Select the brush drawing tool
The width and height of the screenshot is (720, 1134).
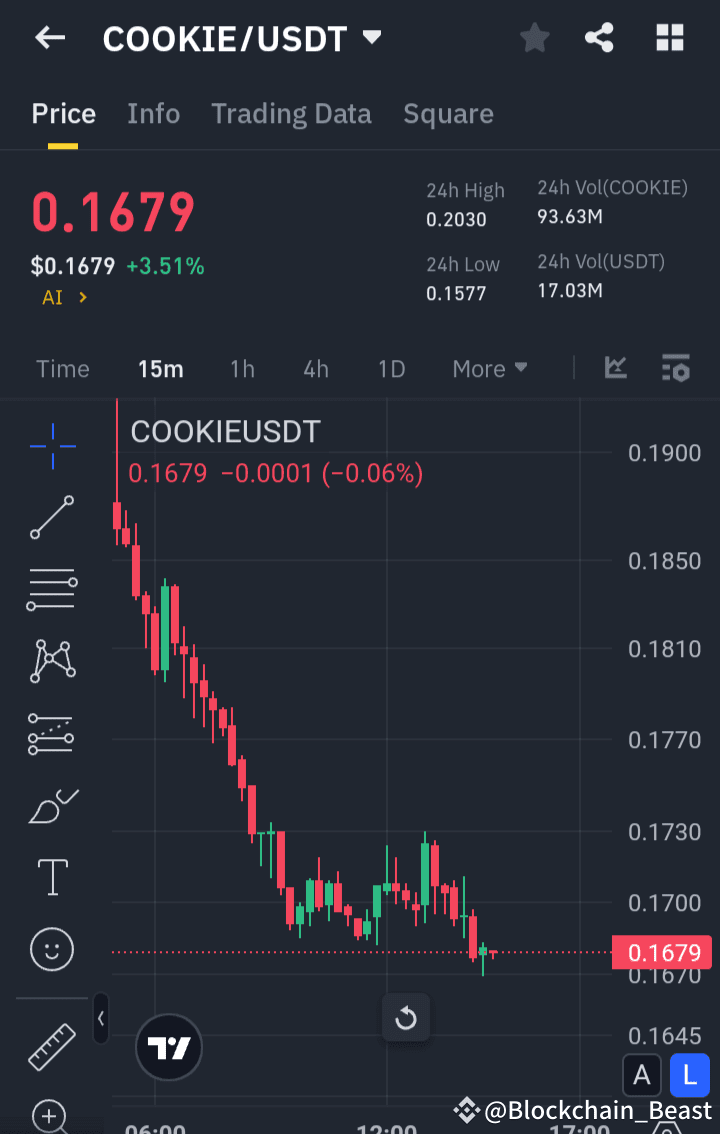pyautogui.click(x=50, y=805)
